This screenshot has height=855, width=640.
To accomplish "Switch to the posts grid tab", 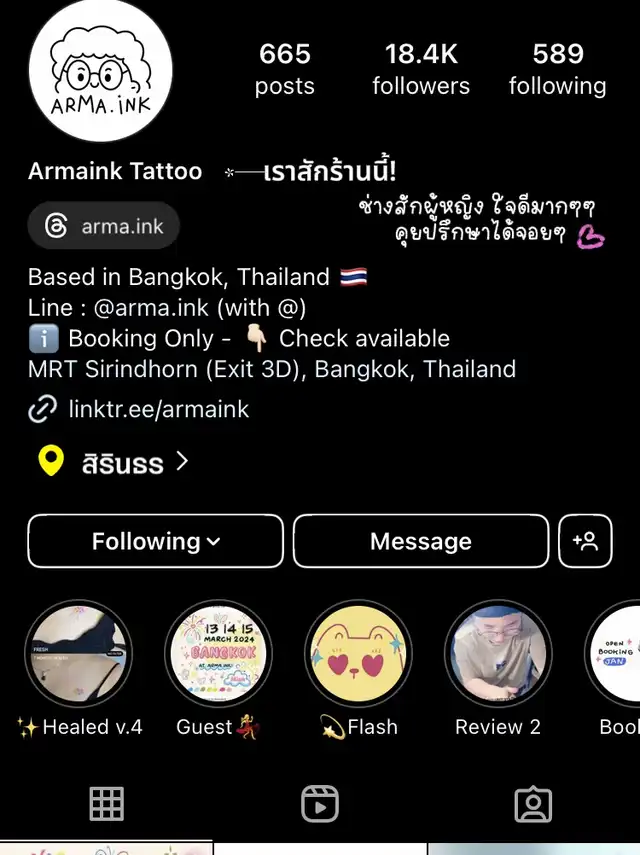I will pyautogui.click(x=106, y=805).
